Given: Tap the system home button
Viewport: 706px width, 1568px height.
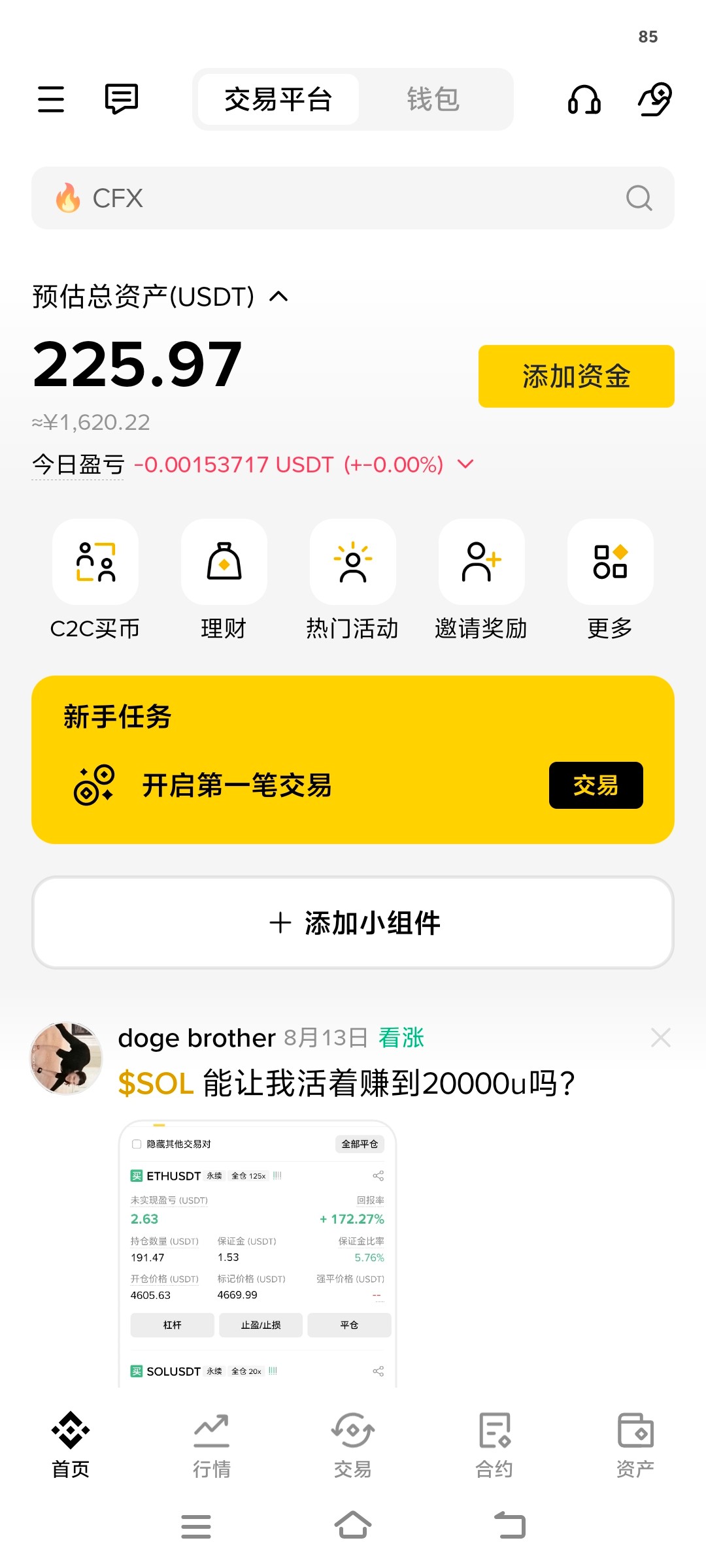Looking at the screenshot, I should pyautogui.click(x=353, y=1526).
